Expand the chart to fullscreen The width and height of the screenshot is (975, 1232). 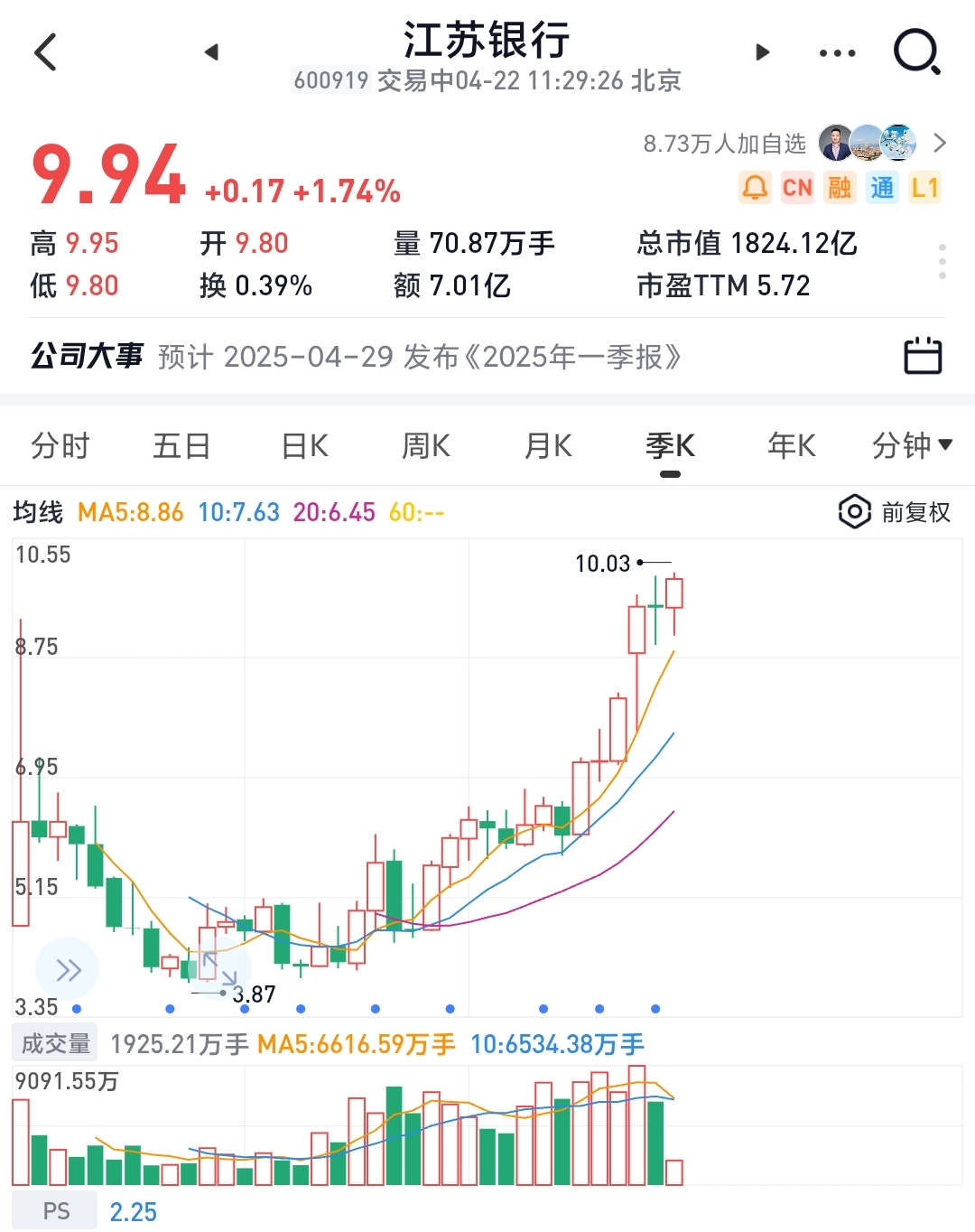(x=218, y=968)
